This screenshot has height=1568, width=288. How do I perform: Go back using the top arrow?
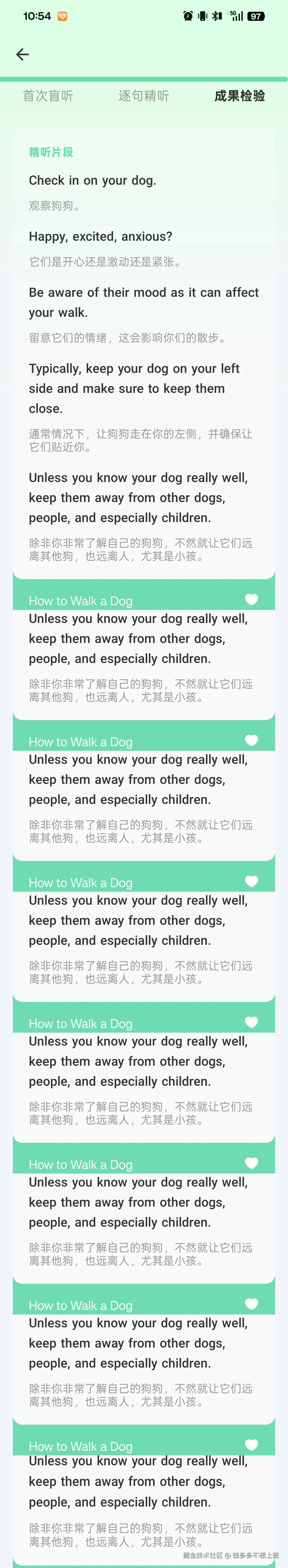click(x=22, y=55)
